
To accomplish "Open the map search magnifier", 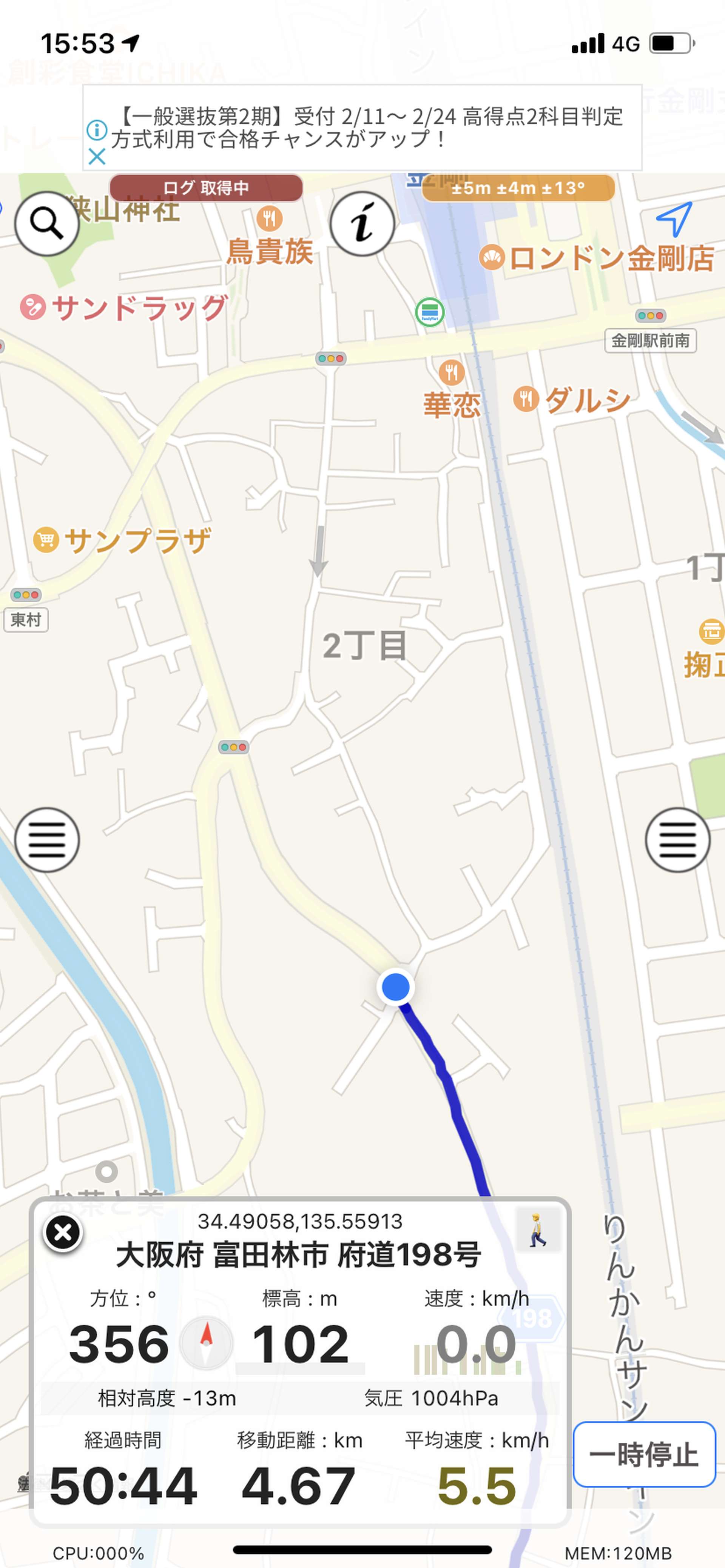I will point(47,223).
